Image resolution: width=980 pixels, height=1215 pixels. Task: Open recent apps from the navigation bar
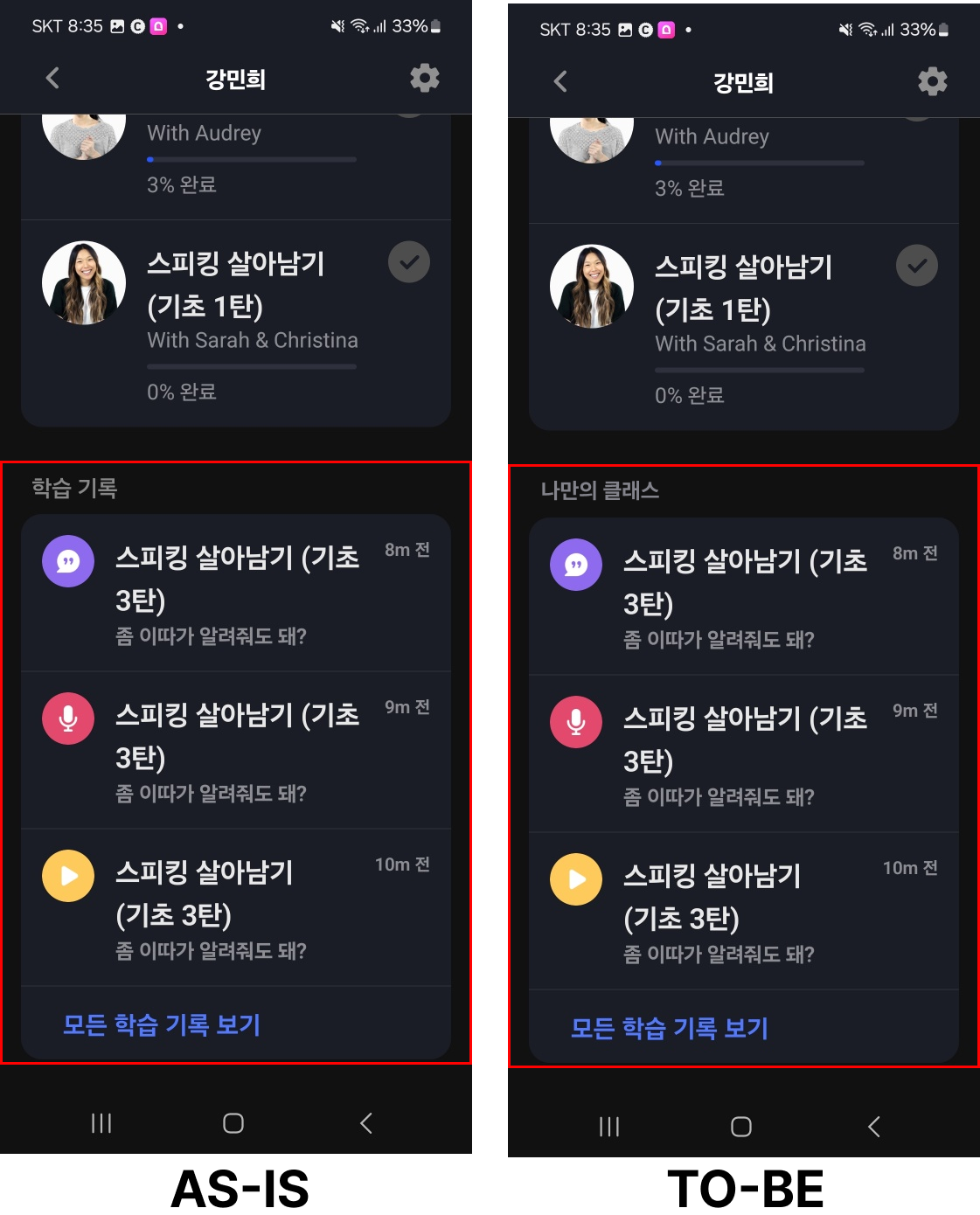[x=101, y=1124]
